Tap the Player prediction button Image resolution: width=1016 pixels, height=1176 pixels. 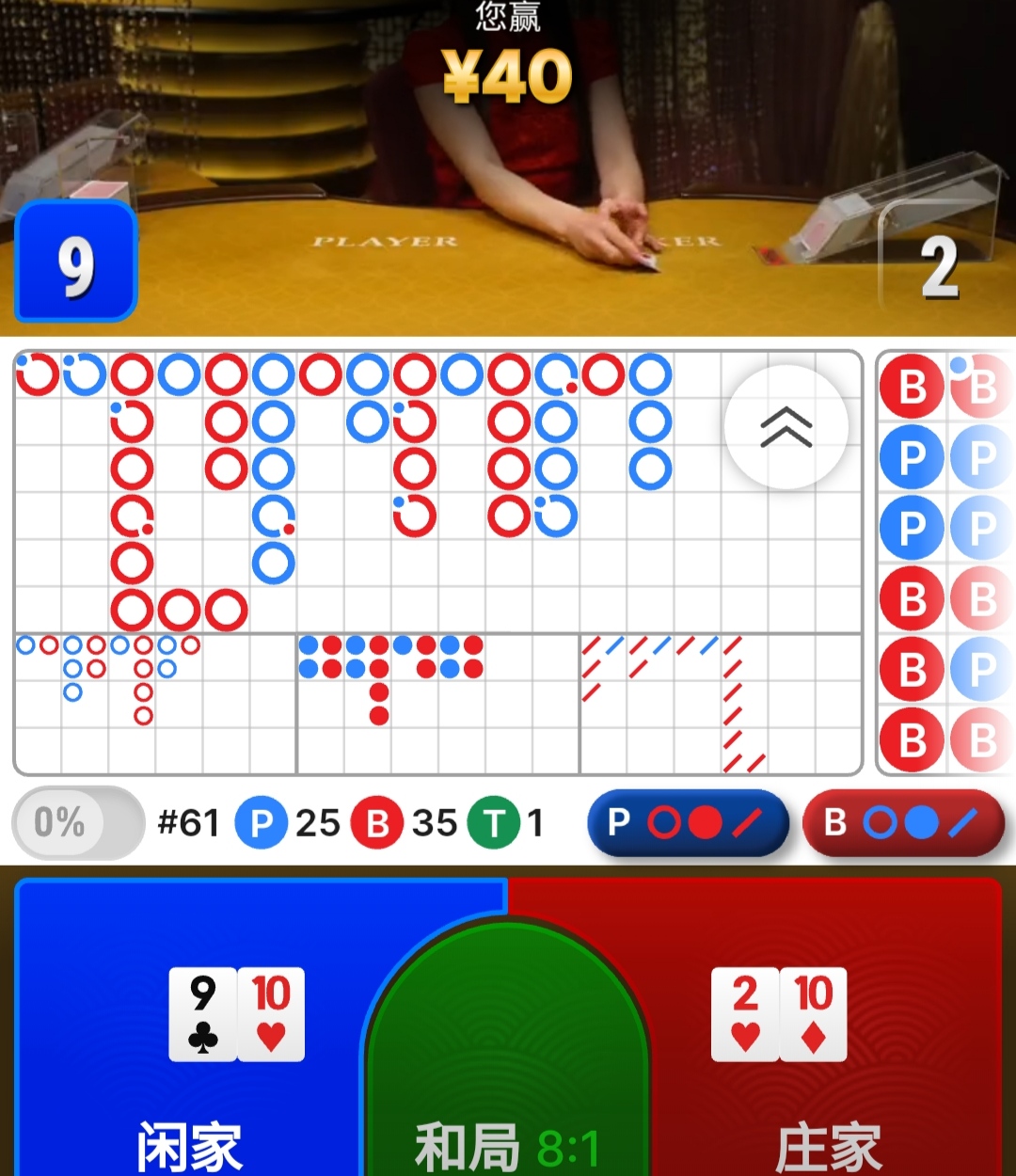click(688, 823)
